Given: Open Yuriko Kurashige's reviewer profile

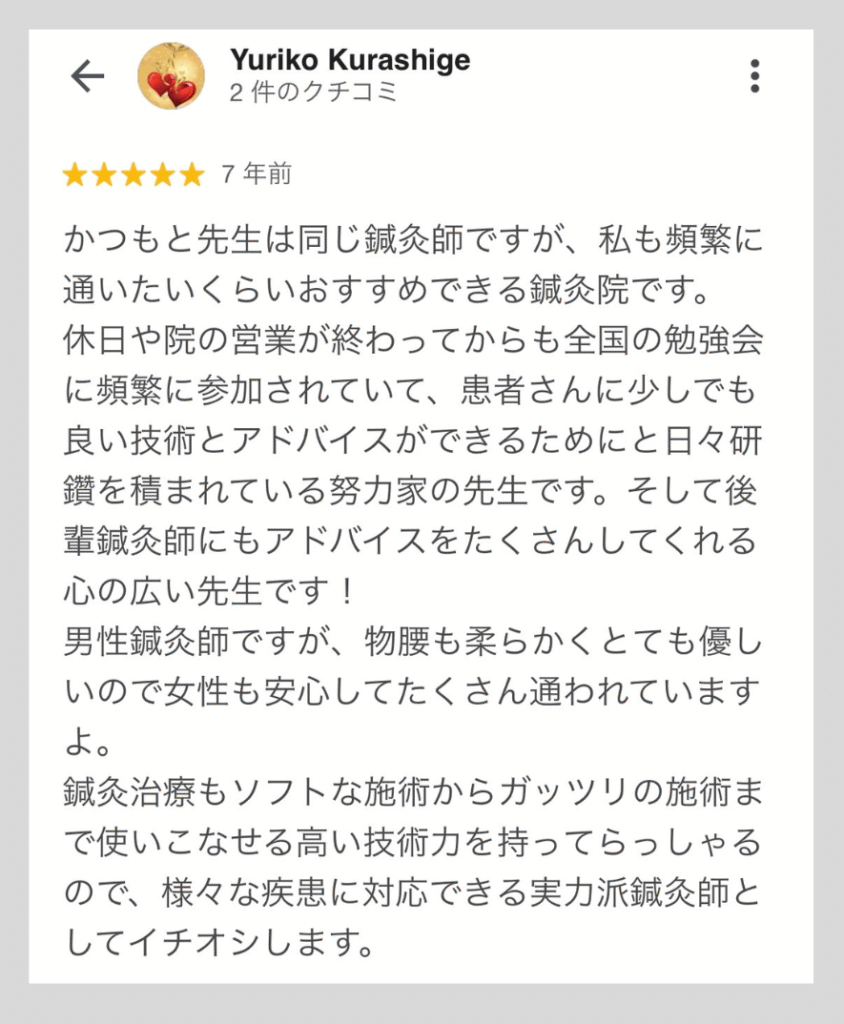Looking at the screenshot, I should (349, 61).
